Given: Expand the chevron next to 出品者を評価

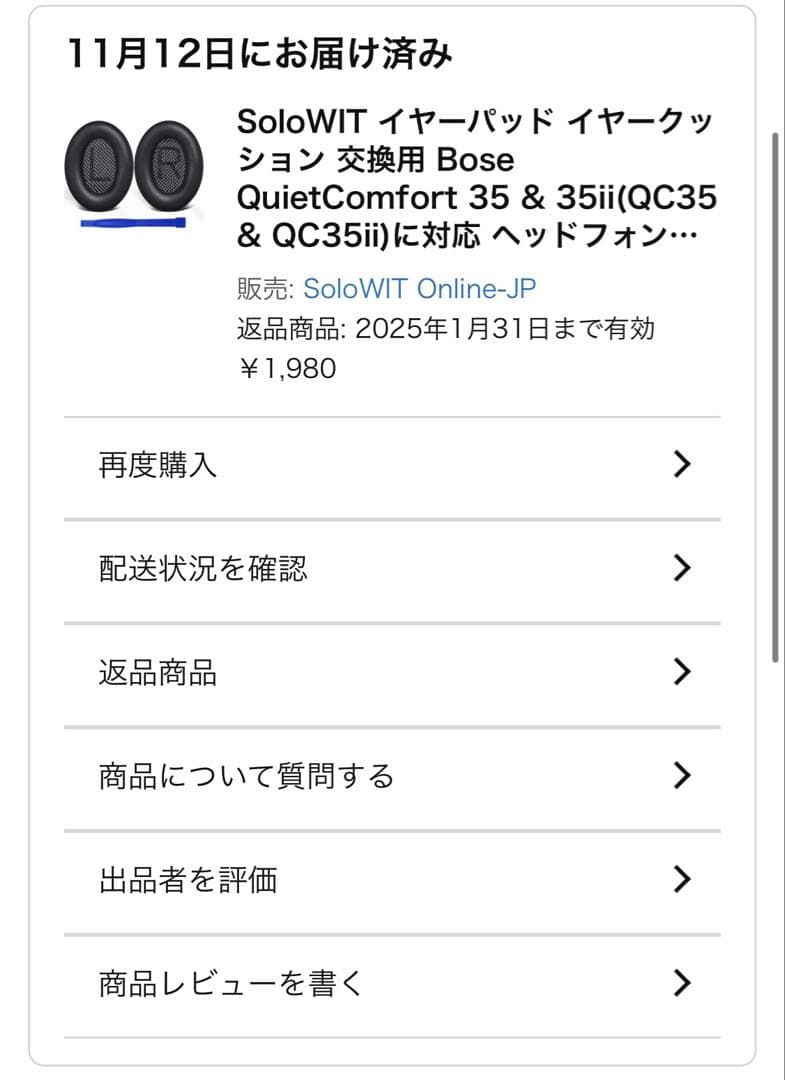Looking at the screenshot, I should tap(683, 880).
